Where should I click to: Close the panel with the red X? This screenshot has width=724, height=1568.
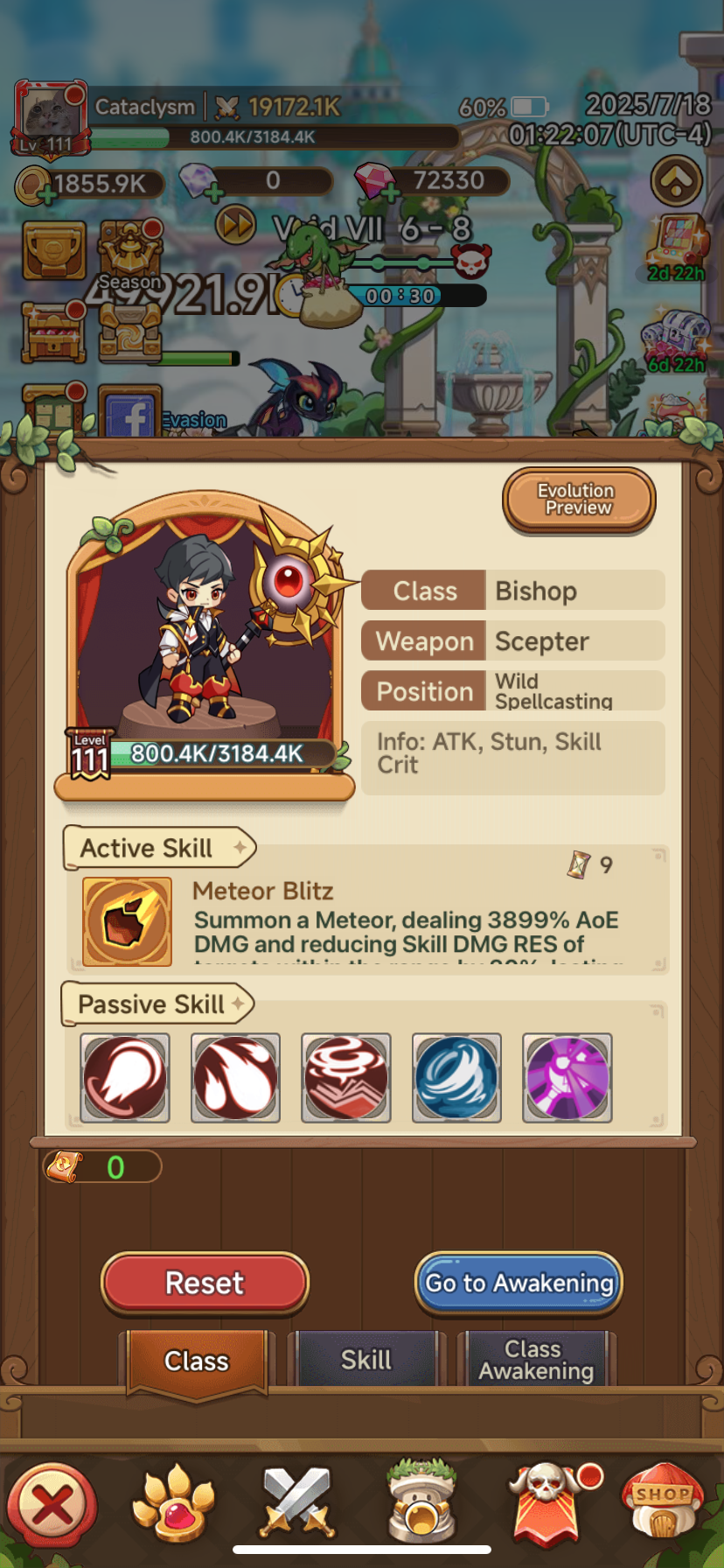[x=52, y=1507]
